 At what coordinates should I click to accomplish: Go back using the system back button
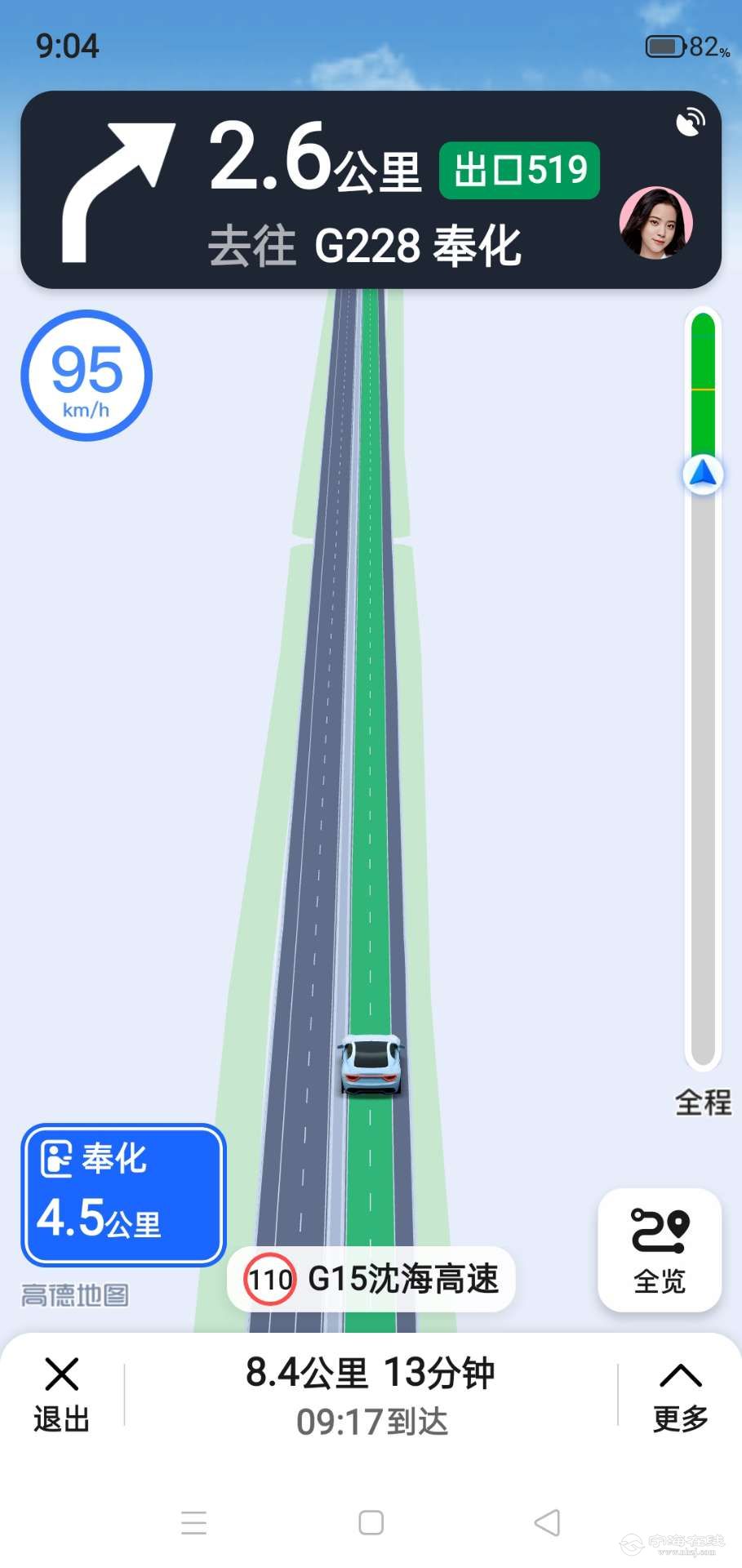click(547, 1522)
